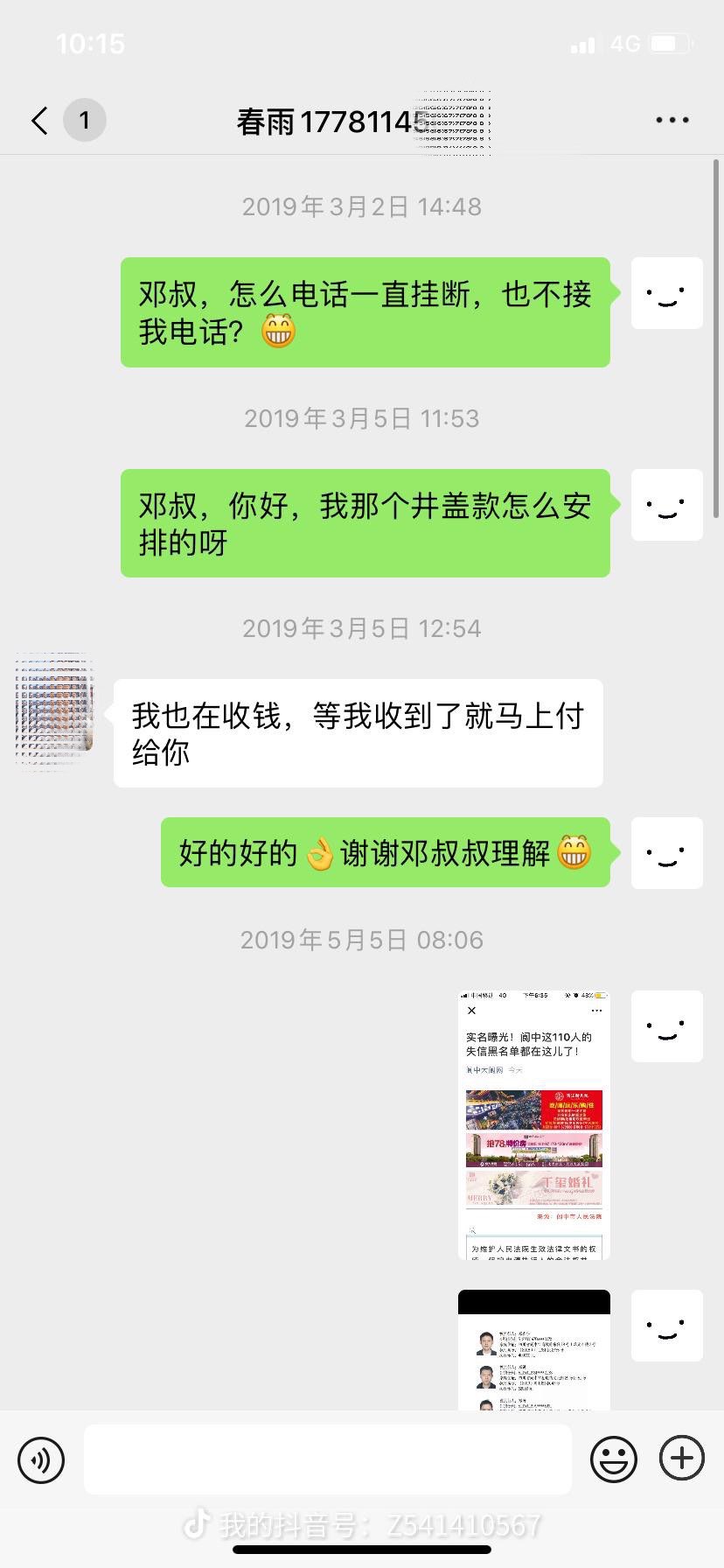View the sent 实名曝光 screenshot image
Image resolution: width=724 pixels, height=1568 pixels.
tap(533, 1124)
